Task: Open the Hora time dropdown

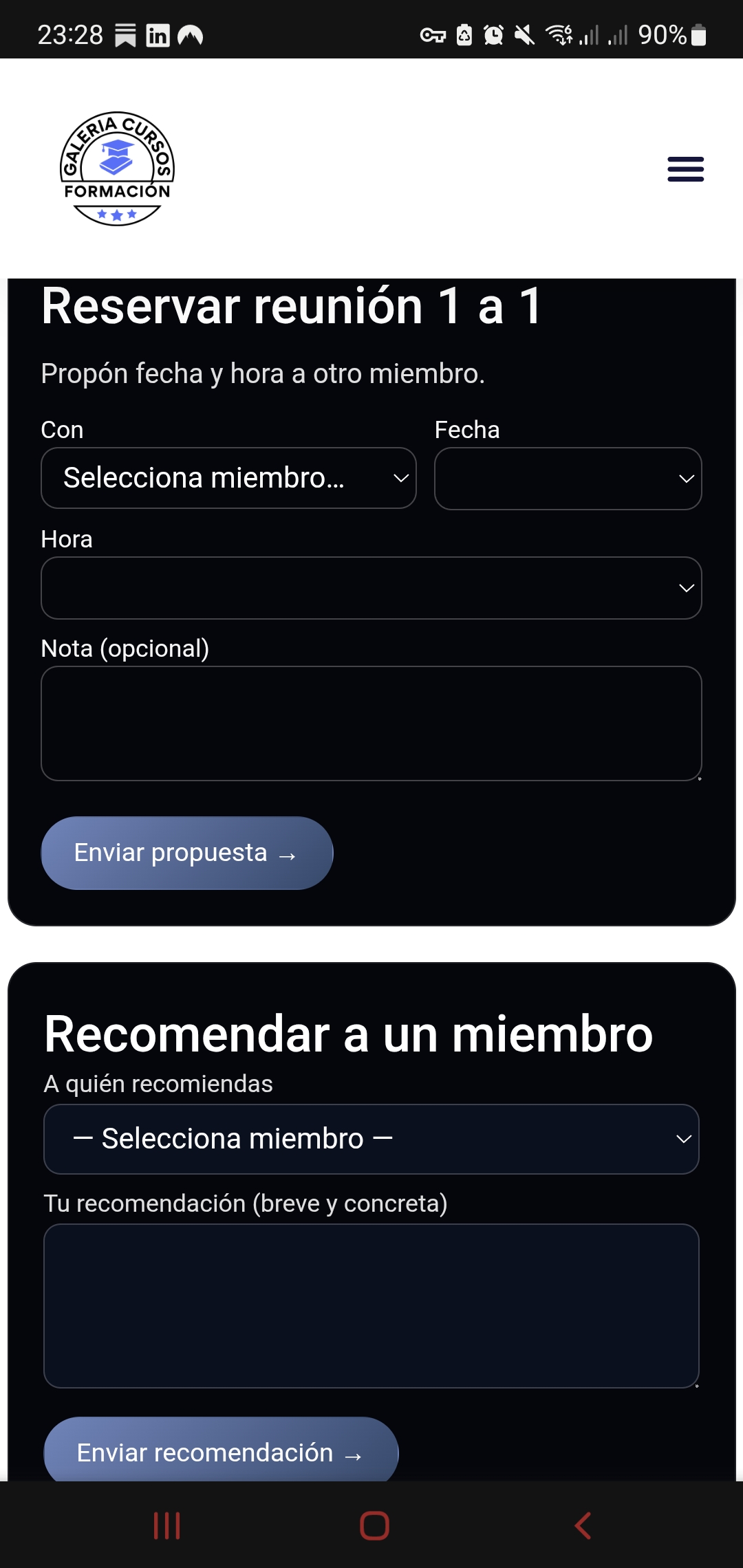Action: pos(371,588)
